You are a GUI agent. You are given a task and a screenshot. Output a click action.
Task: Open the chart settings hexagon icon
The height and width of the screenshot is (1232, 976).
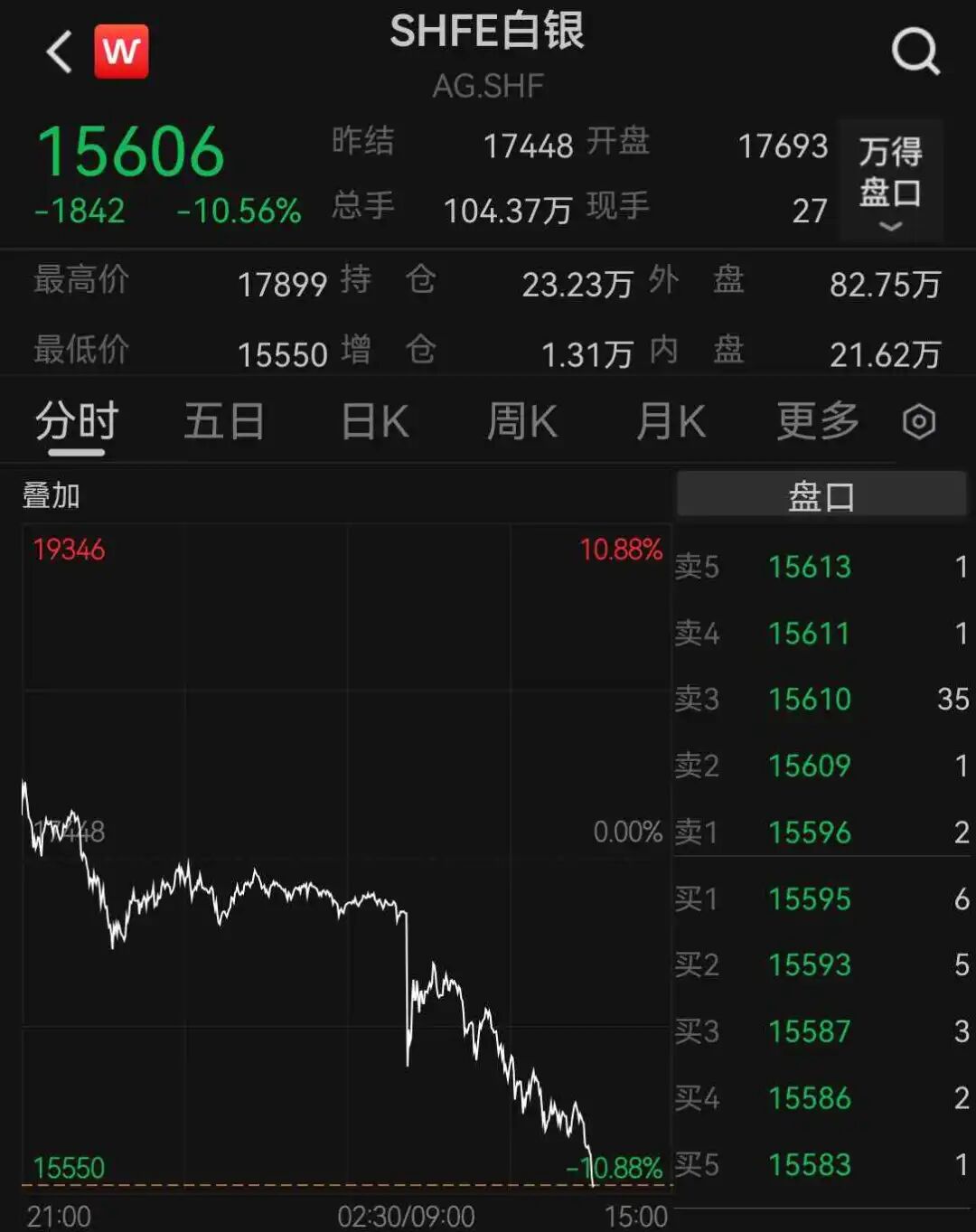click(919, 422)
